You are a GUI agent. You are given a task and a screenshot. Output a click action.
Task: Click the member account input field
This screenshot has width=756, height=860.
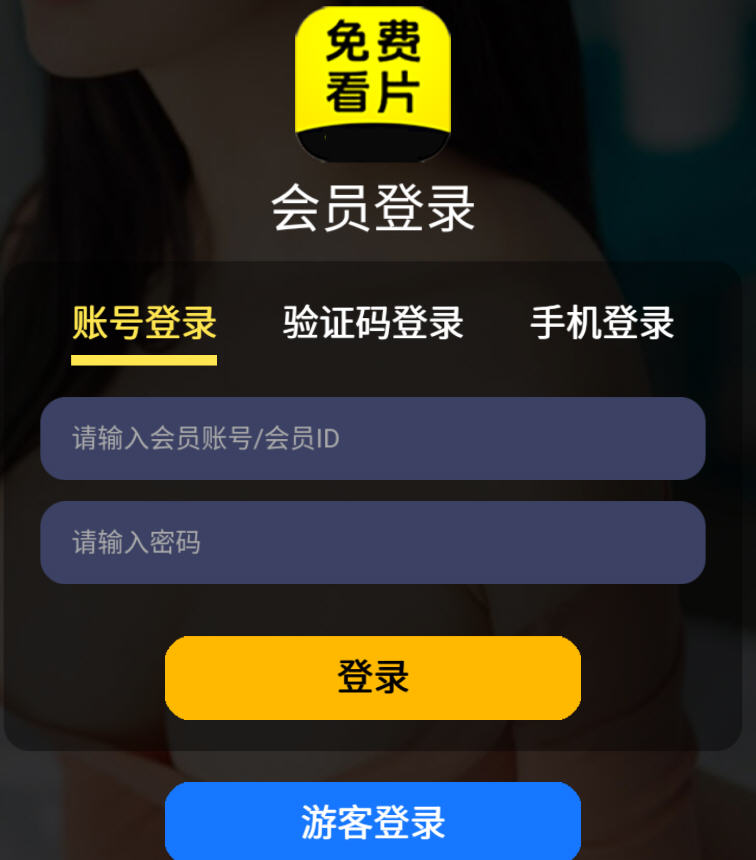372,438
